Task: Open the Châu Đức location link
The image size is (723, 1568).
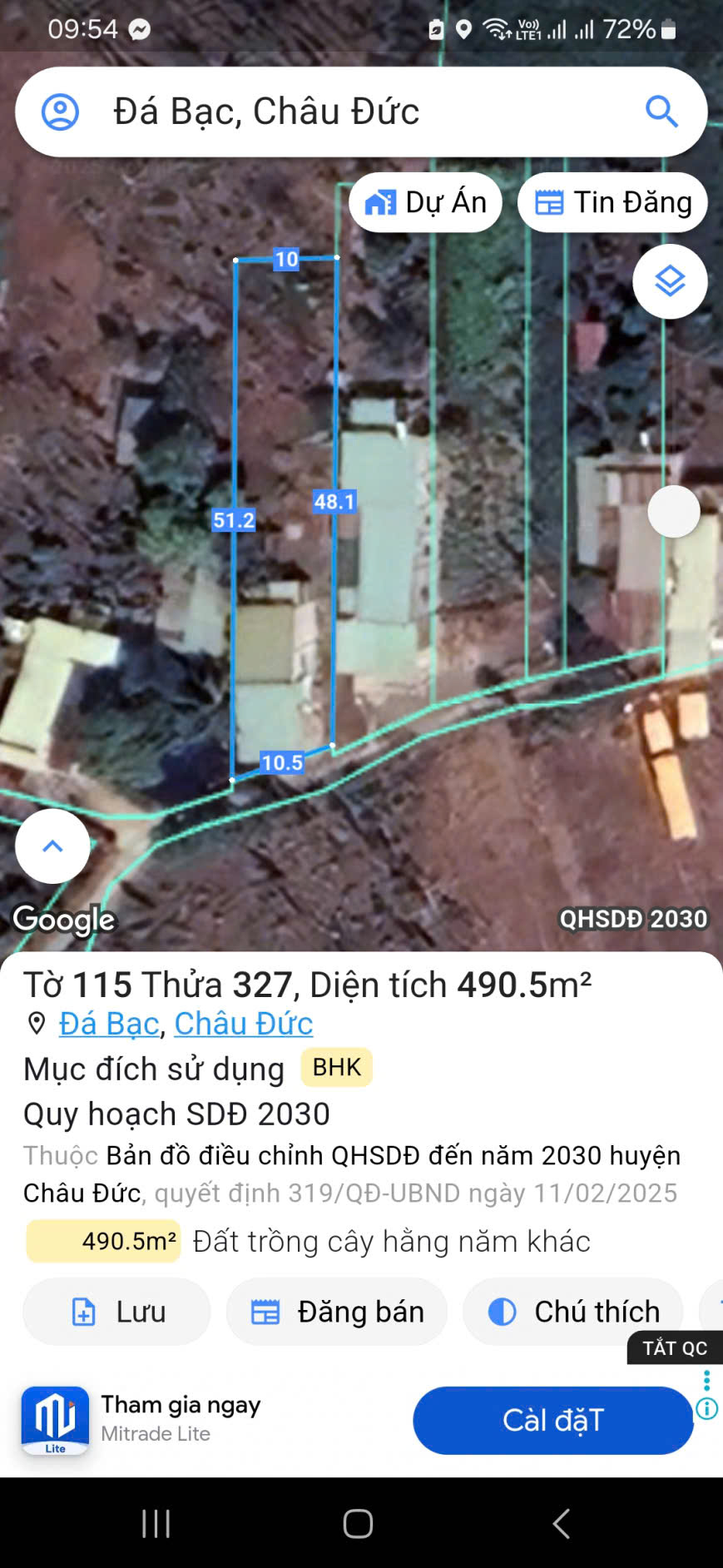Action: coord(243,1024)
